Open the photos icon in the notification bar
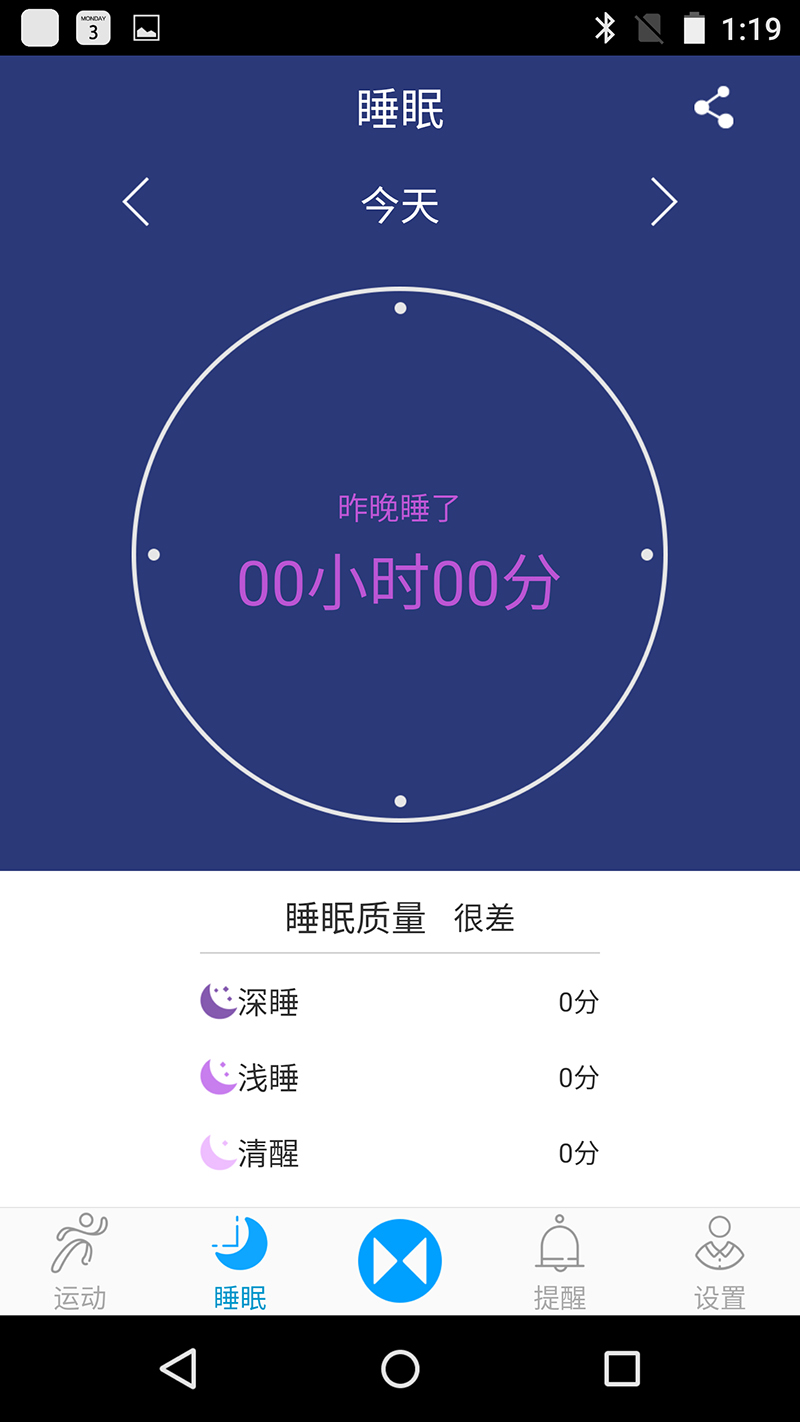 pos(146,27)
